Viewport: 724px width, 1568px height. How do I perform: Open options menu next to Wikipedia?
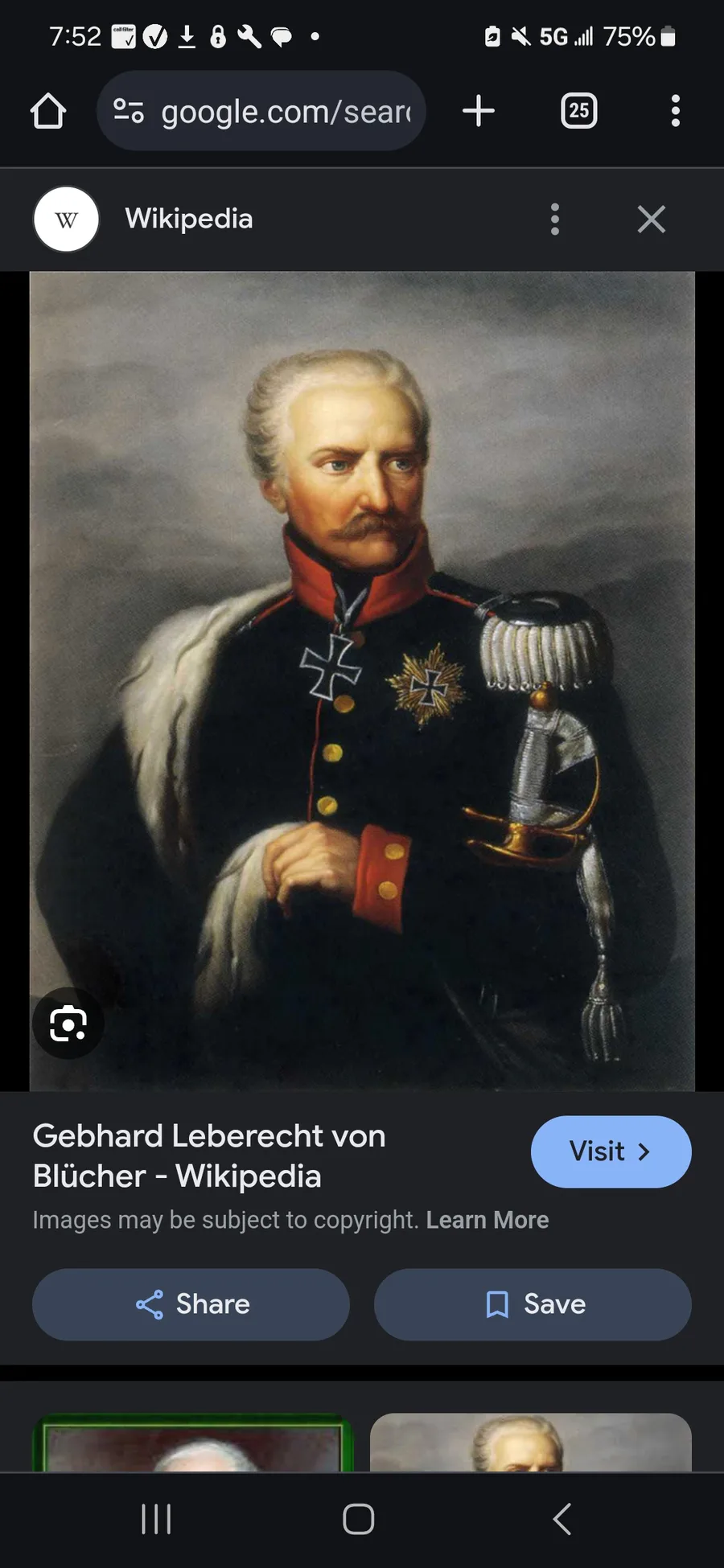point(554,219)
